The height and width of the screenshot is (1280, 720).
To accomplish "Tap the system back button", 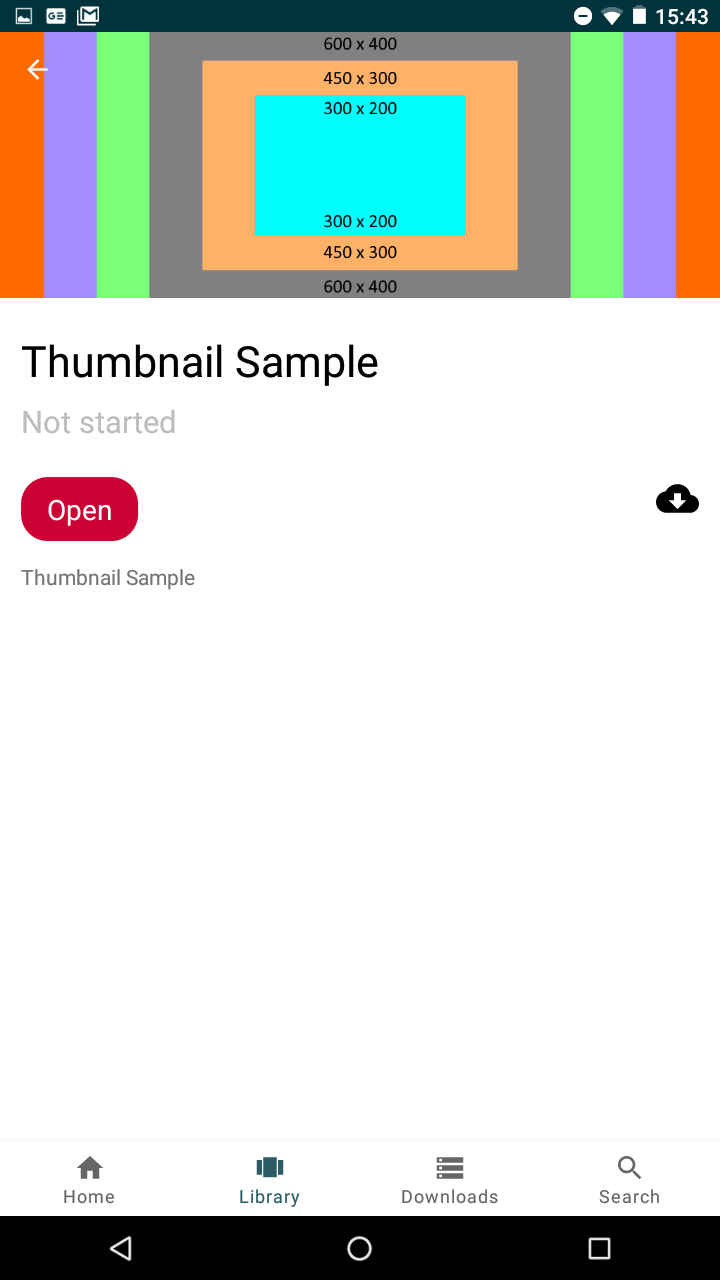I will (121, 1248).
